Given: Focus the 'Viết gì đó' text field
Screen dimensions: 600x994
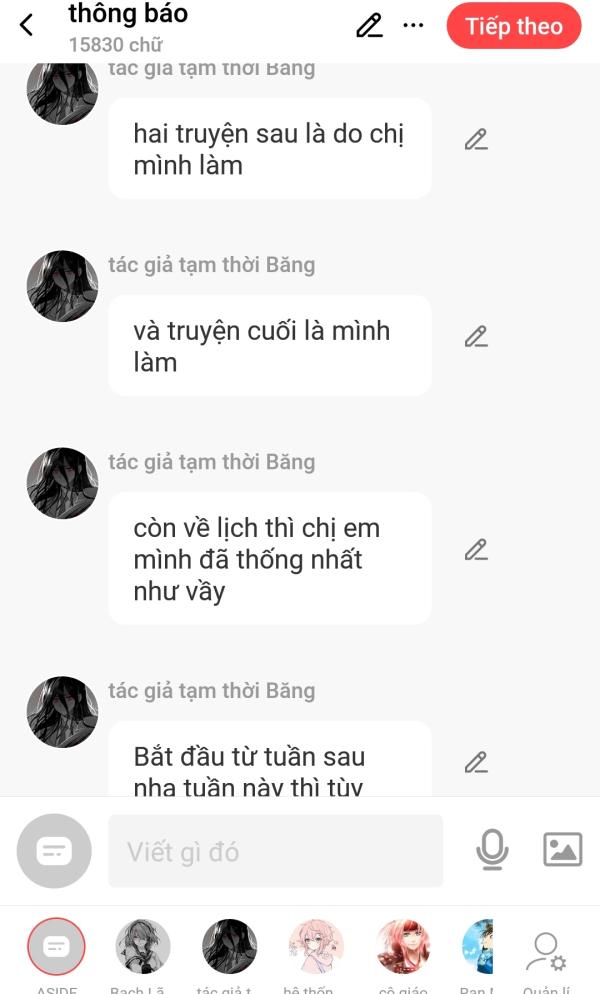Looking at the screenshot, I should pyautogui.click(x=276, y=851).
